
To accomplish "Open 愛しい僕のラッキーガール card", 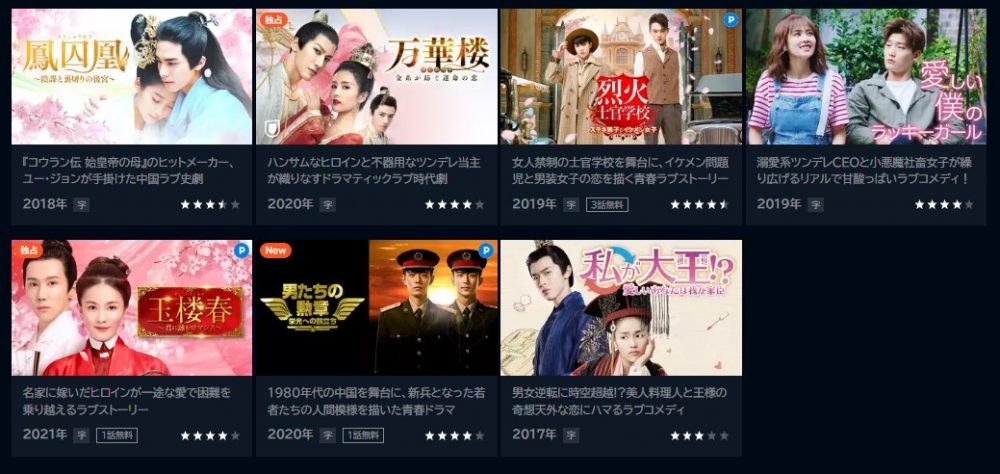I will [x=866, y=78].
